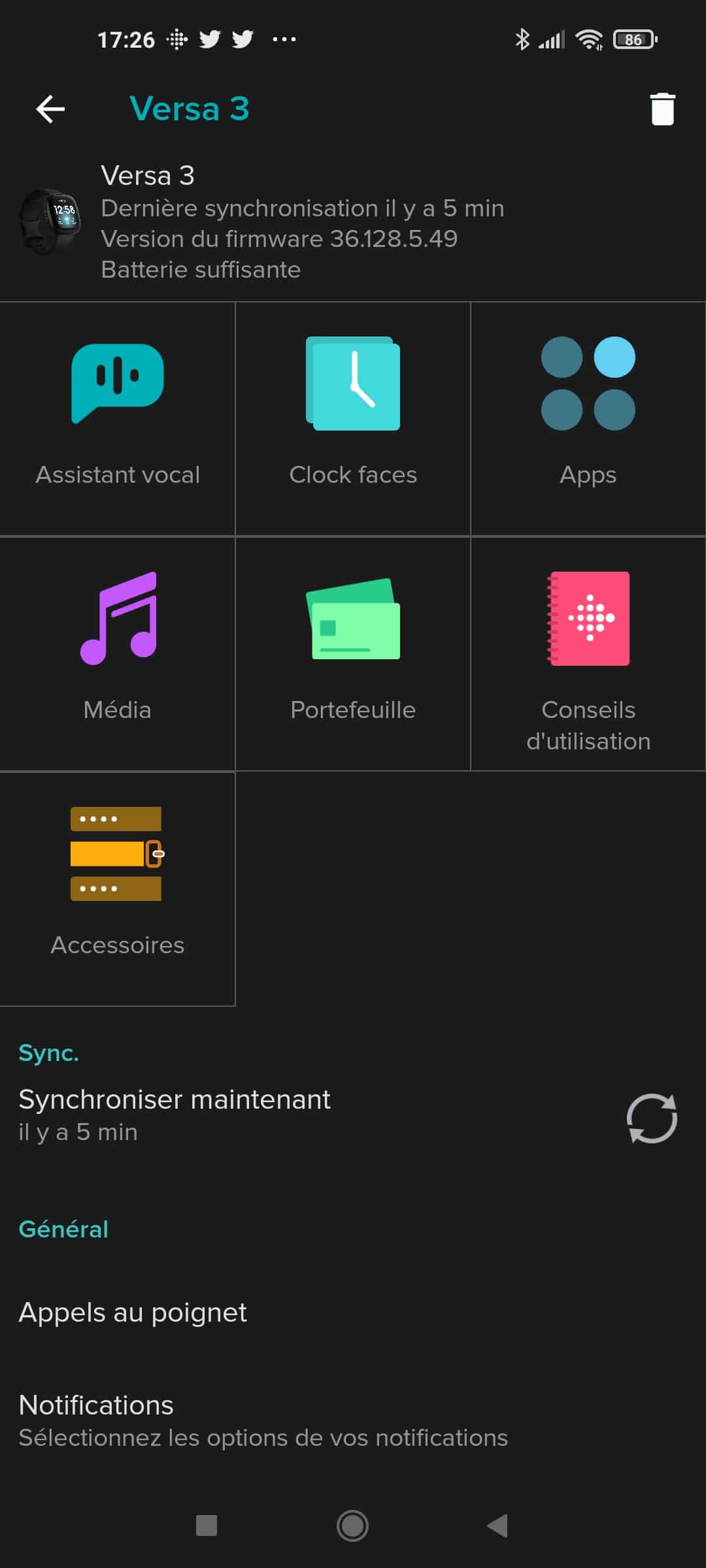Go to the system home screen
The height and width of the screenshot is (1568, 706).
pos(352,1526)
